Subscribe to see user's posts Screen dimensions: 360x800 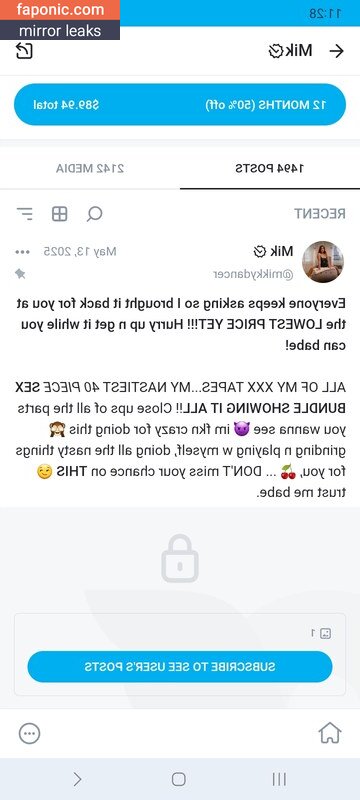(180, 666)
